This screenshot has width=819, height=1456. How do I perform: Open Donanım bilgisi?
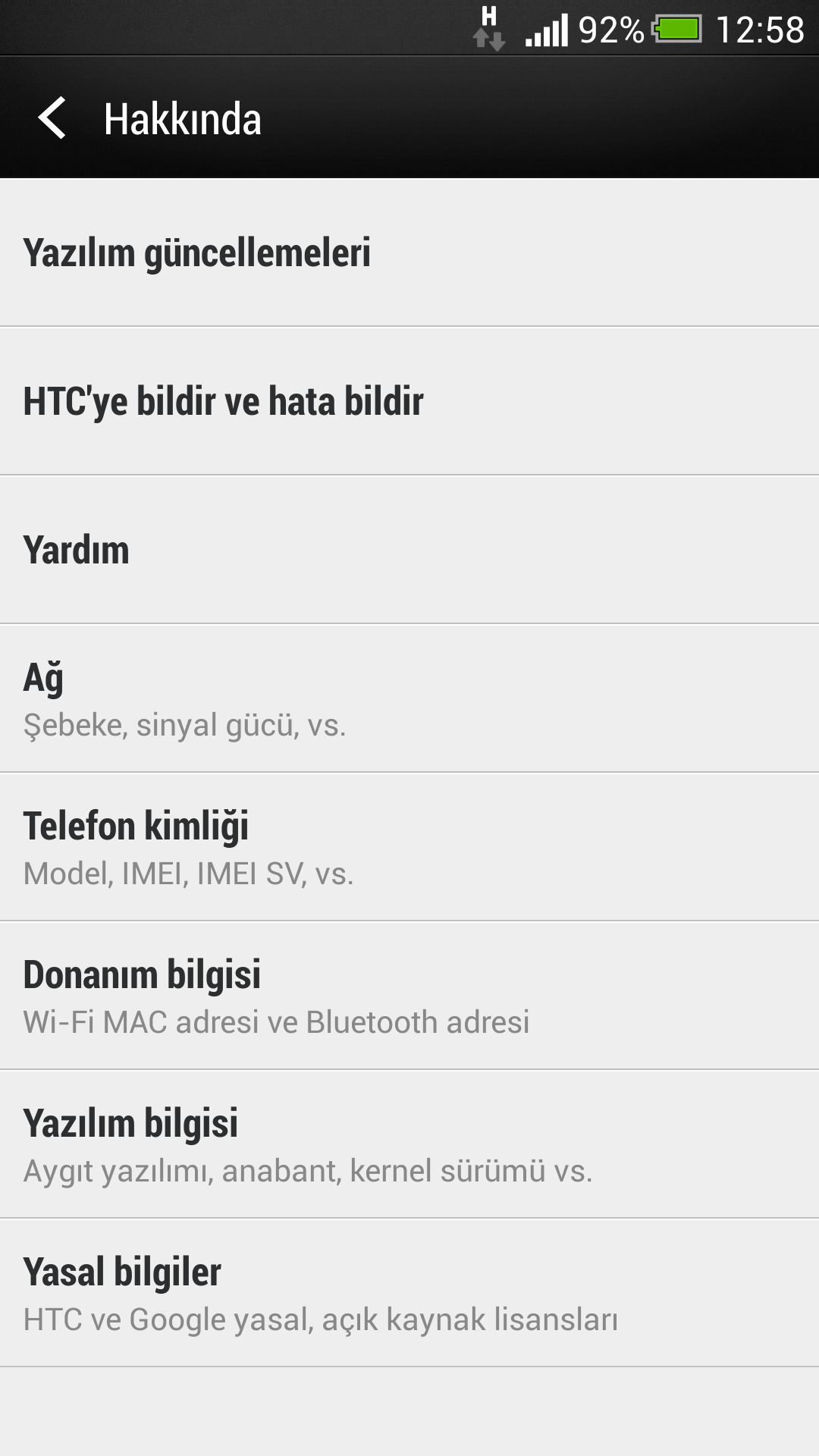[x=409, y=996]
